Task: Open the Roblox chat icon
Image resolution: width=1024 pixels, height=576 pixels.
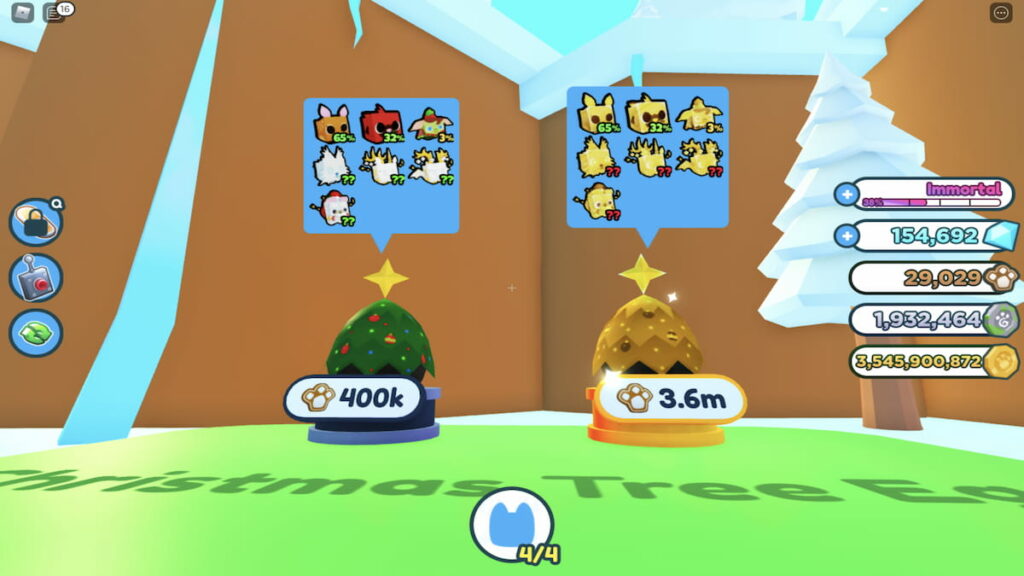Action: pos(58,13)
